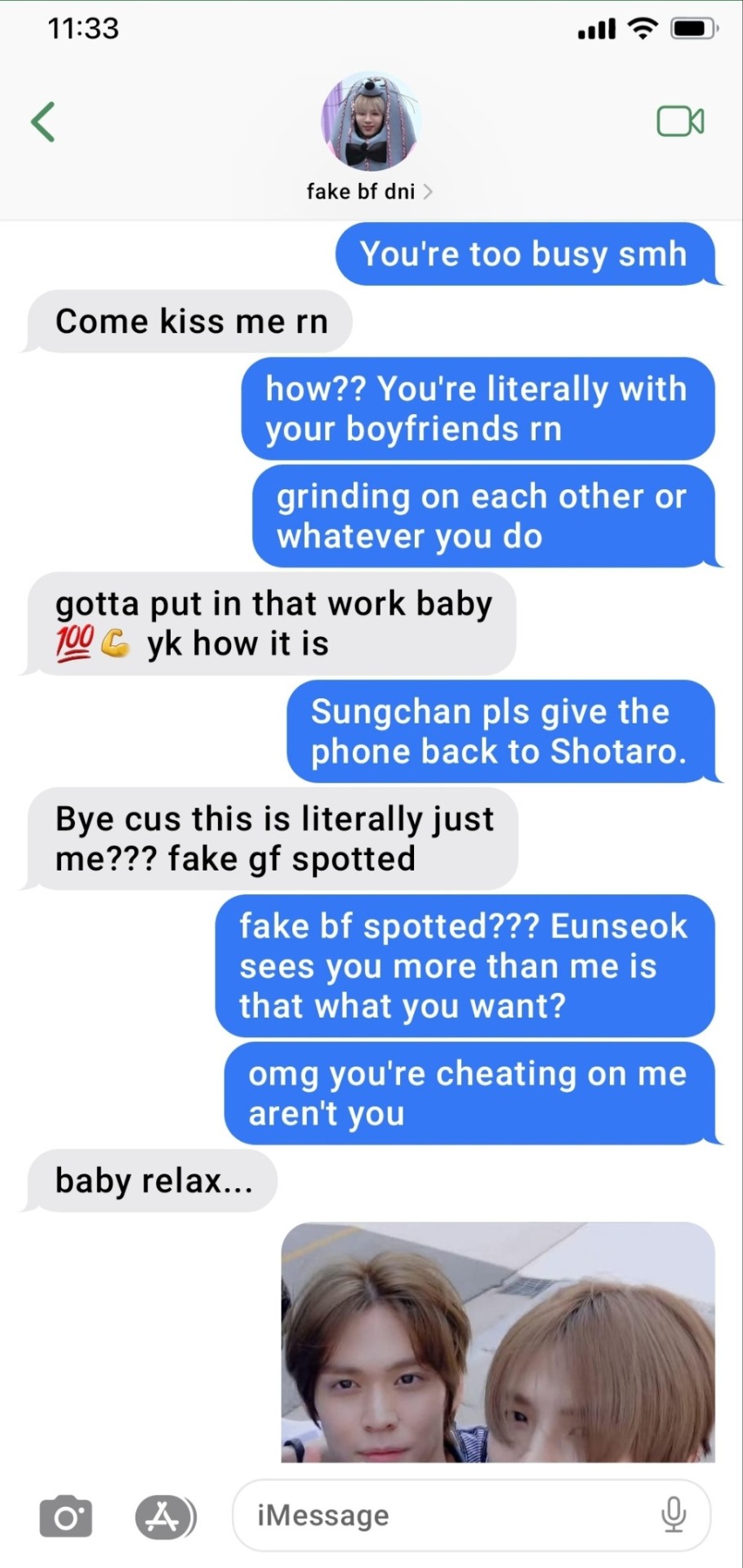
Task: Focus the iMessage text field
Action: (x=441, y=1516)
